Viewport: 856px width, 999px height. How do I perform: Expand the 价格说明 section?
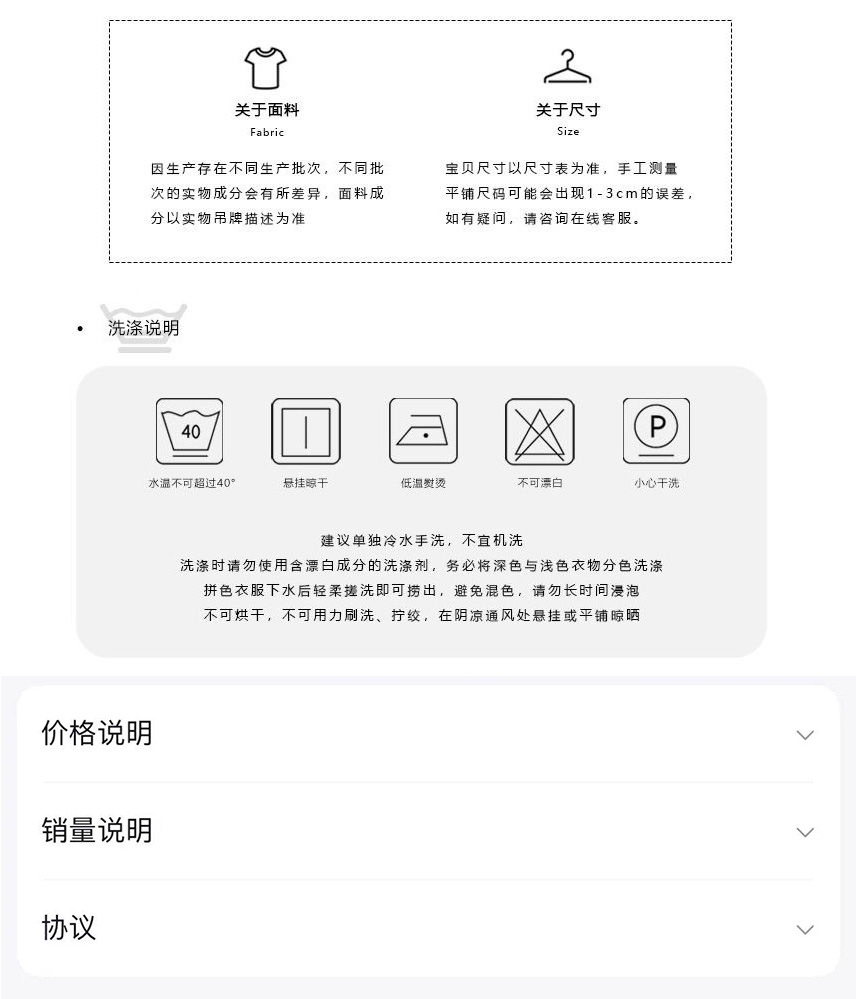point(428,734)
